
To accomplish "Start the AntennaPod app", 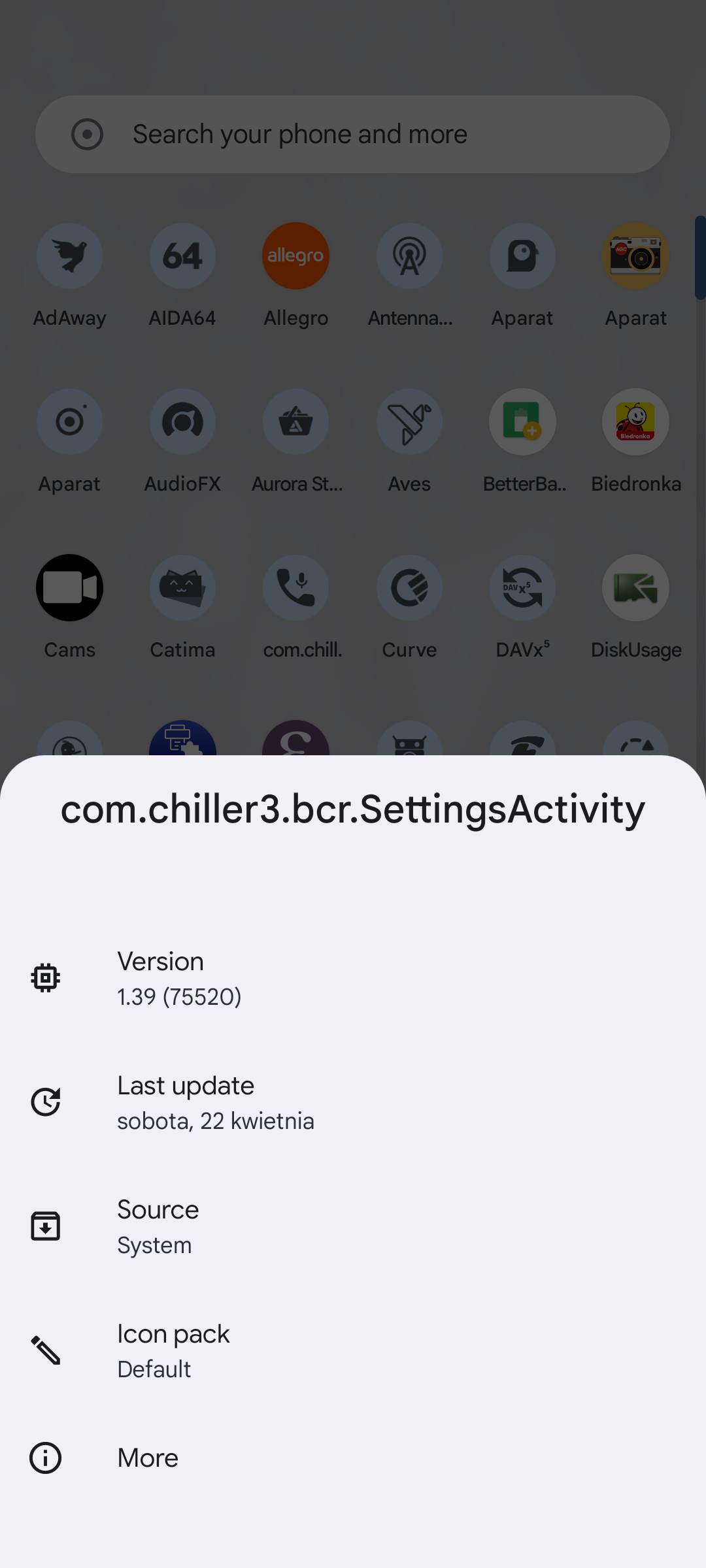I will [409, 255].
